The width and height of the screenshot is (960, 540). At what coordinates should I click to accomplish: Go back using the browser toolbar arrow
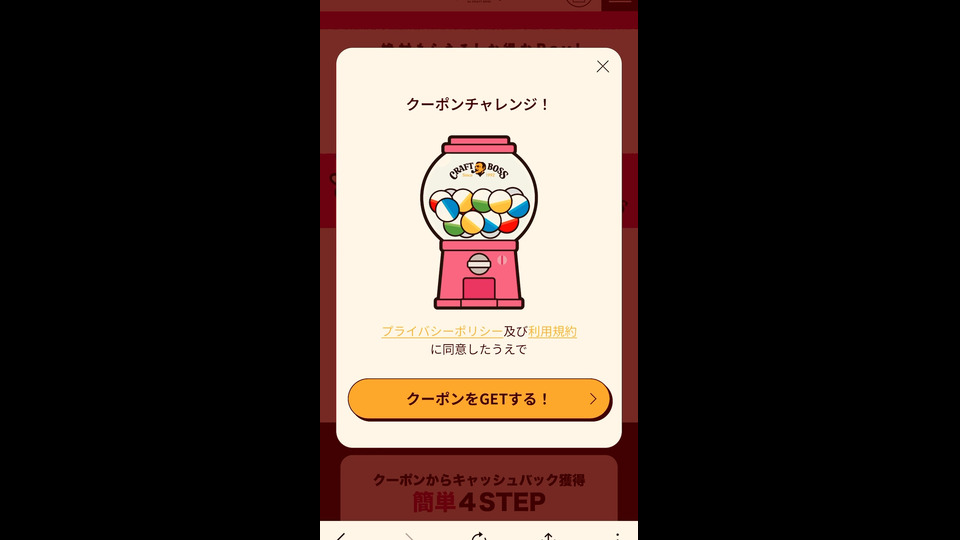(x=341, y=536)
